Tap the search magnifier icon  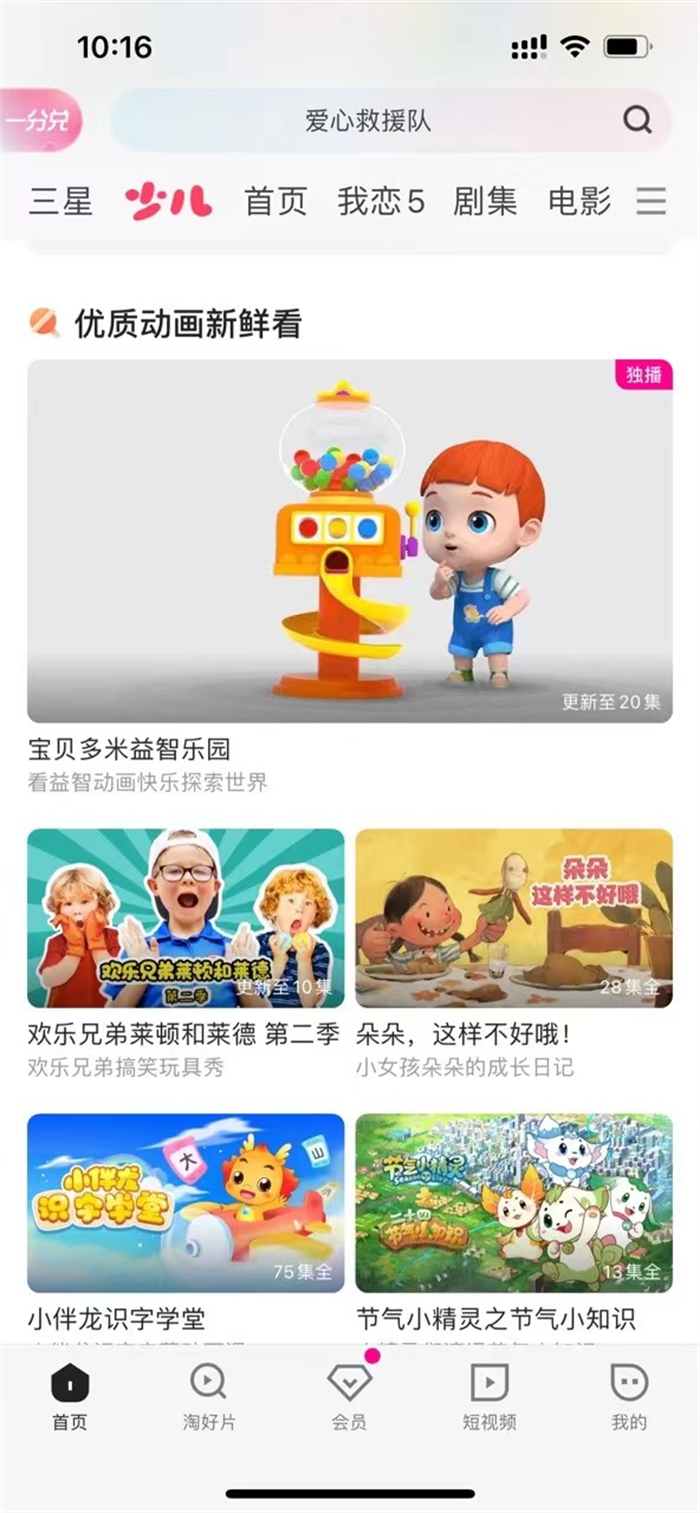click(x=637, y=121)
